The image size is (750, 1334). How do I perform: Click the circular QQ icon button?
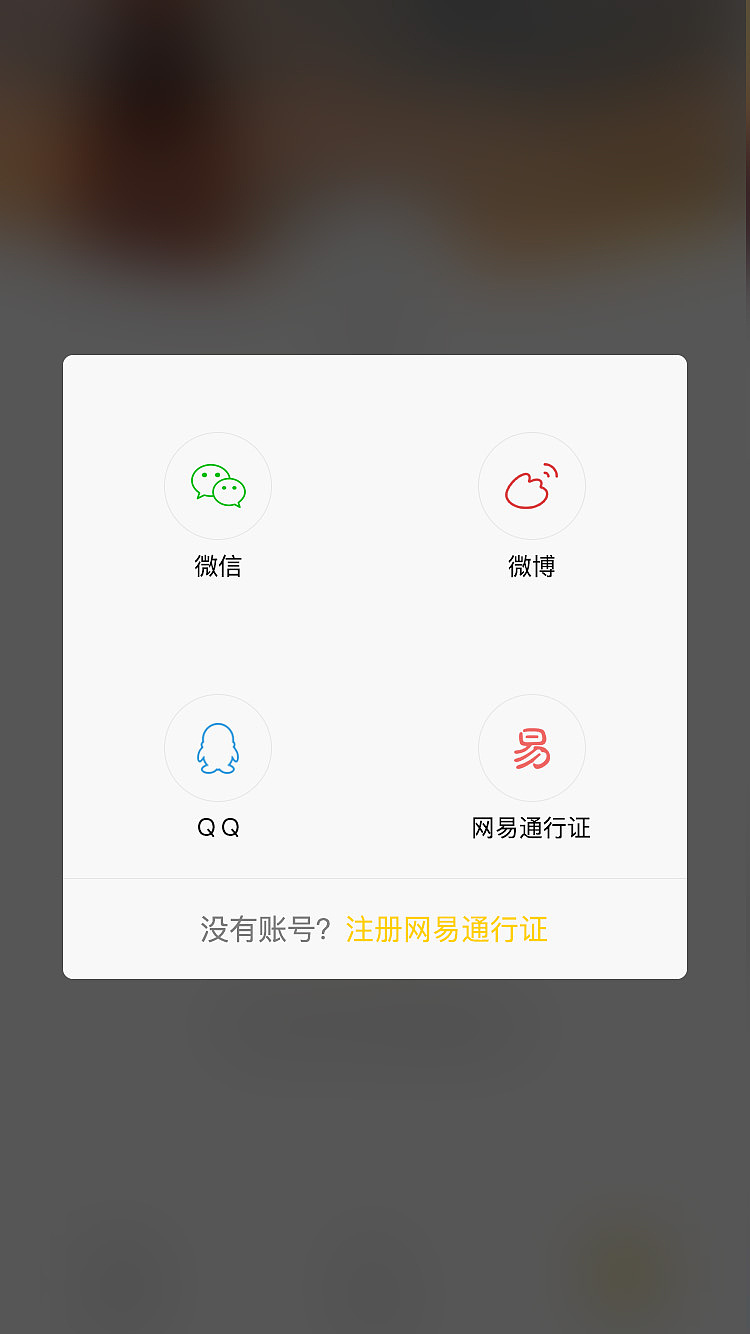pyautogui.click(x=218, y=748)
